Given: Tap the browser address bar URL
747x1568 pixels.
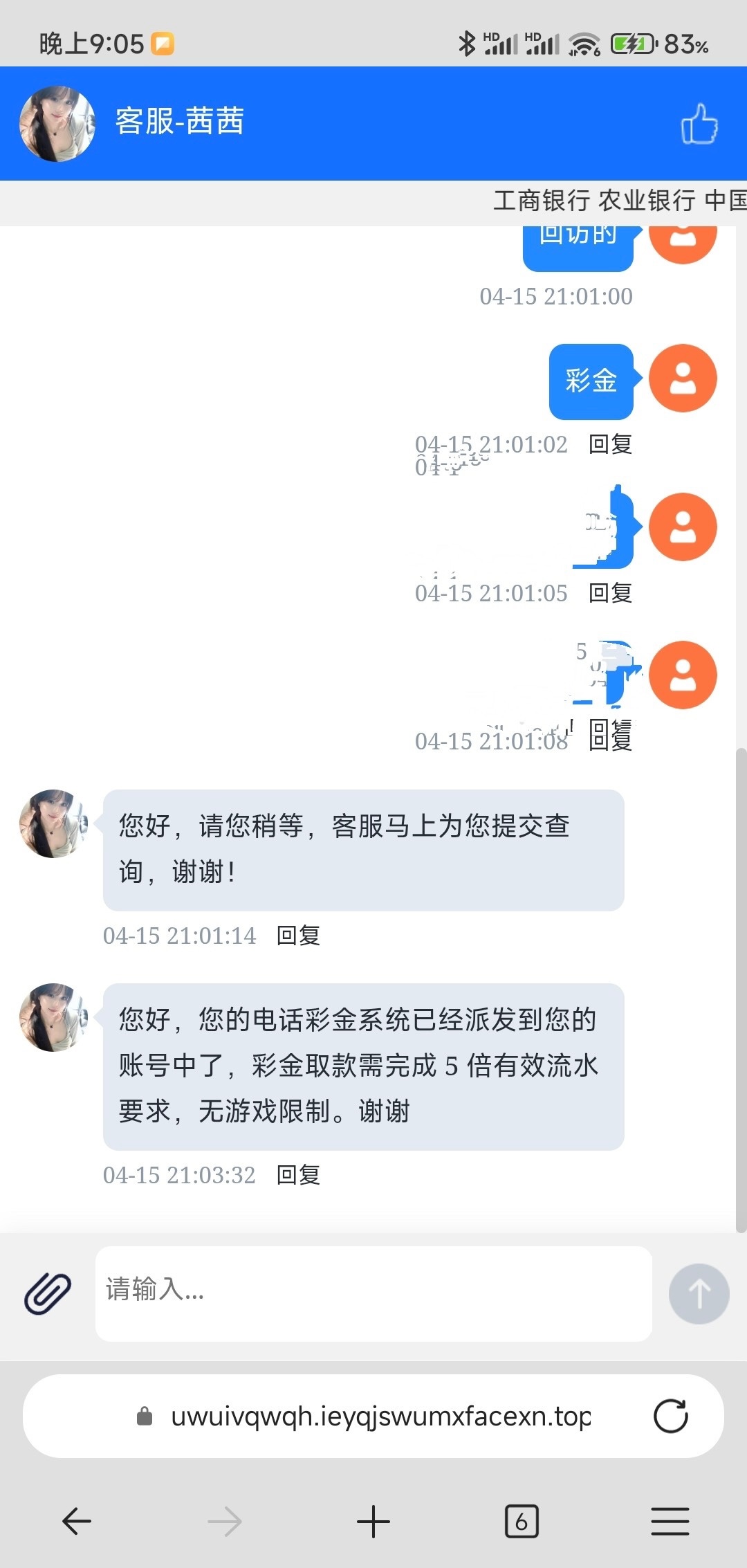Looking at the screenshot, I should point(380,1416).
